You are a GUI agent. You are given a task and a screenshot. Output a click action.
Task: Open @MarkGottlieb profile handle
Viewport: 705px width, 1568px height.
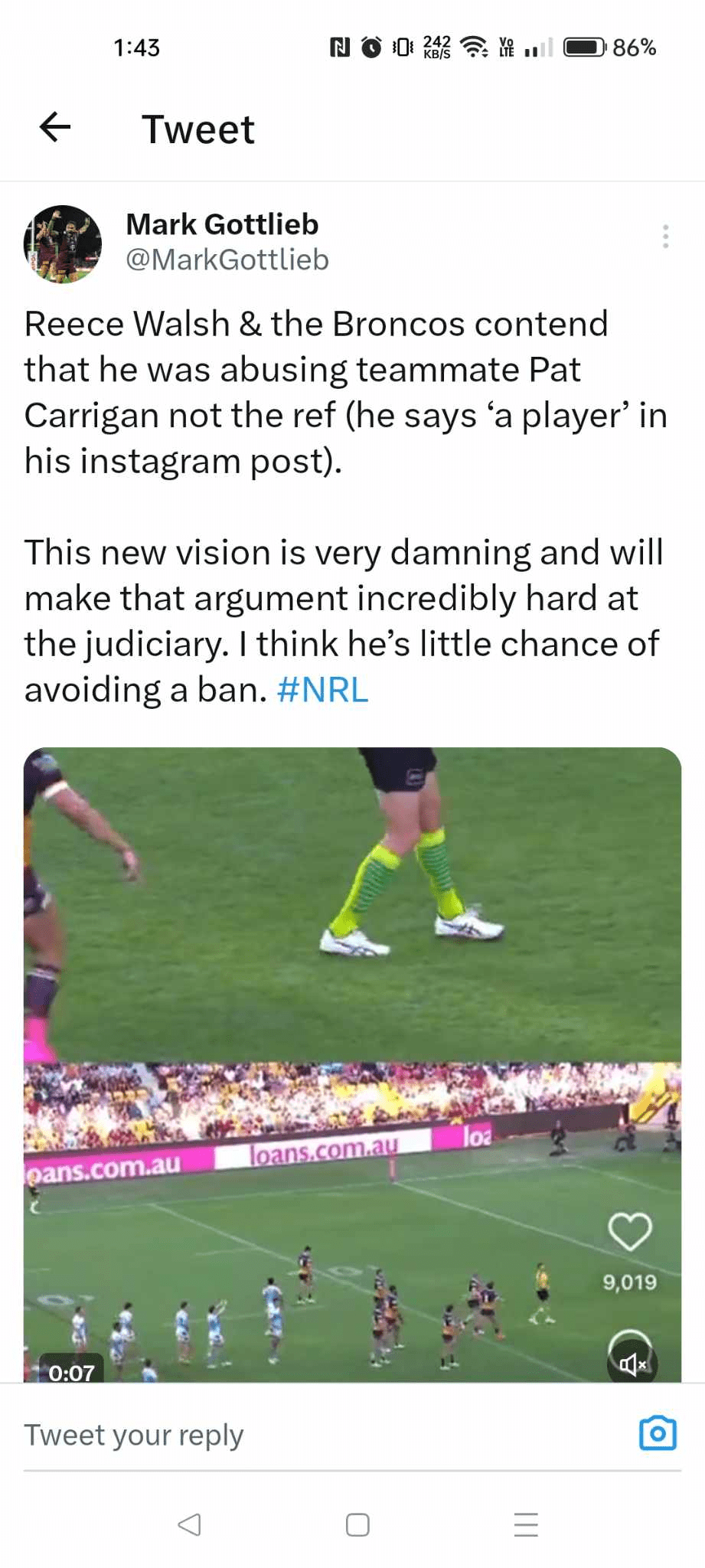tap(227, 260)
